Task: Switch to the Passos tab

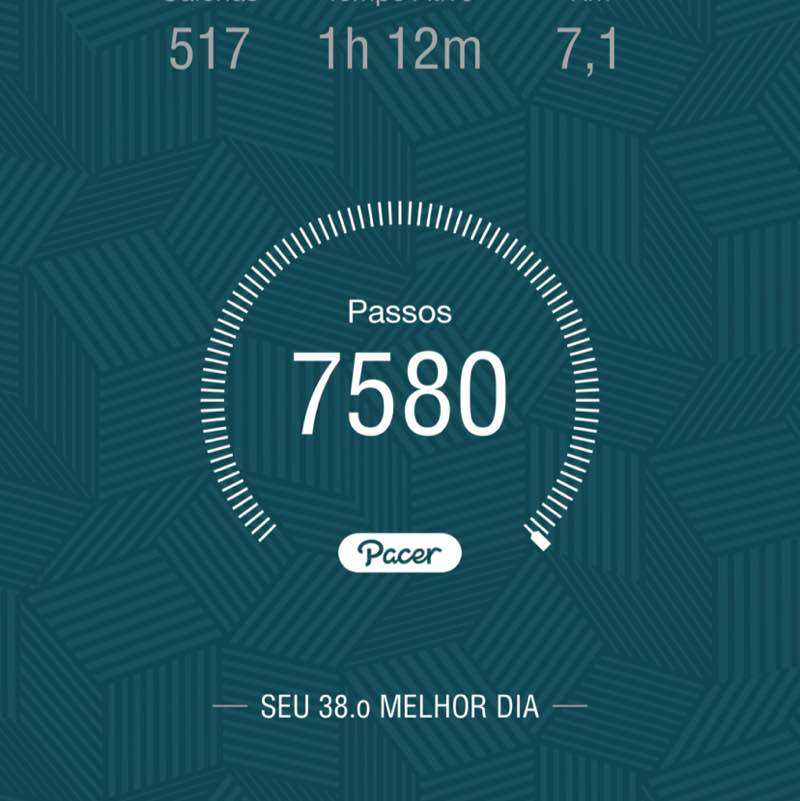Action: [399, 311]
